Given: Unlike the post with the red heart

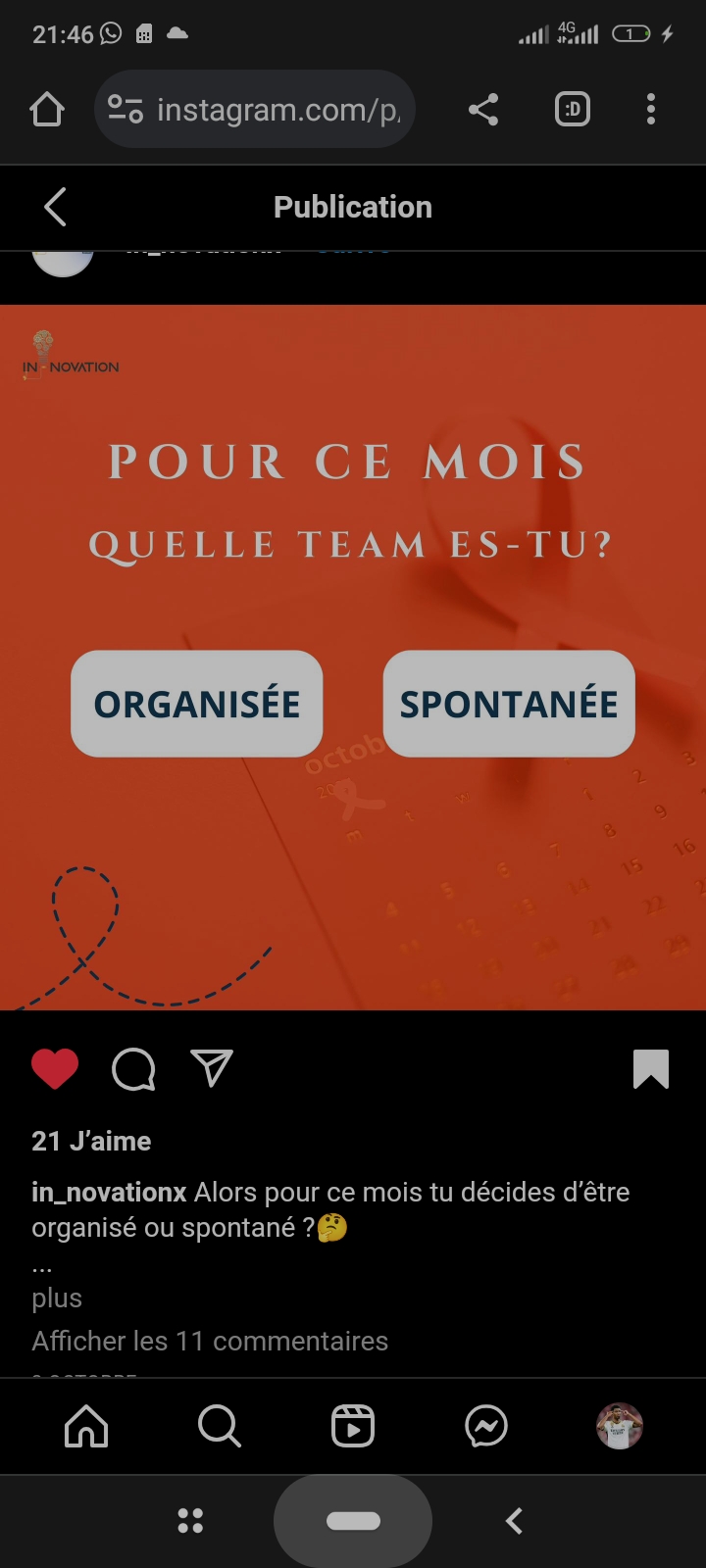Looking at the screenshot, I should [x=55, y=1068].
